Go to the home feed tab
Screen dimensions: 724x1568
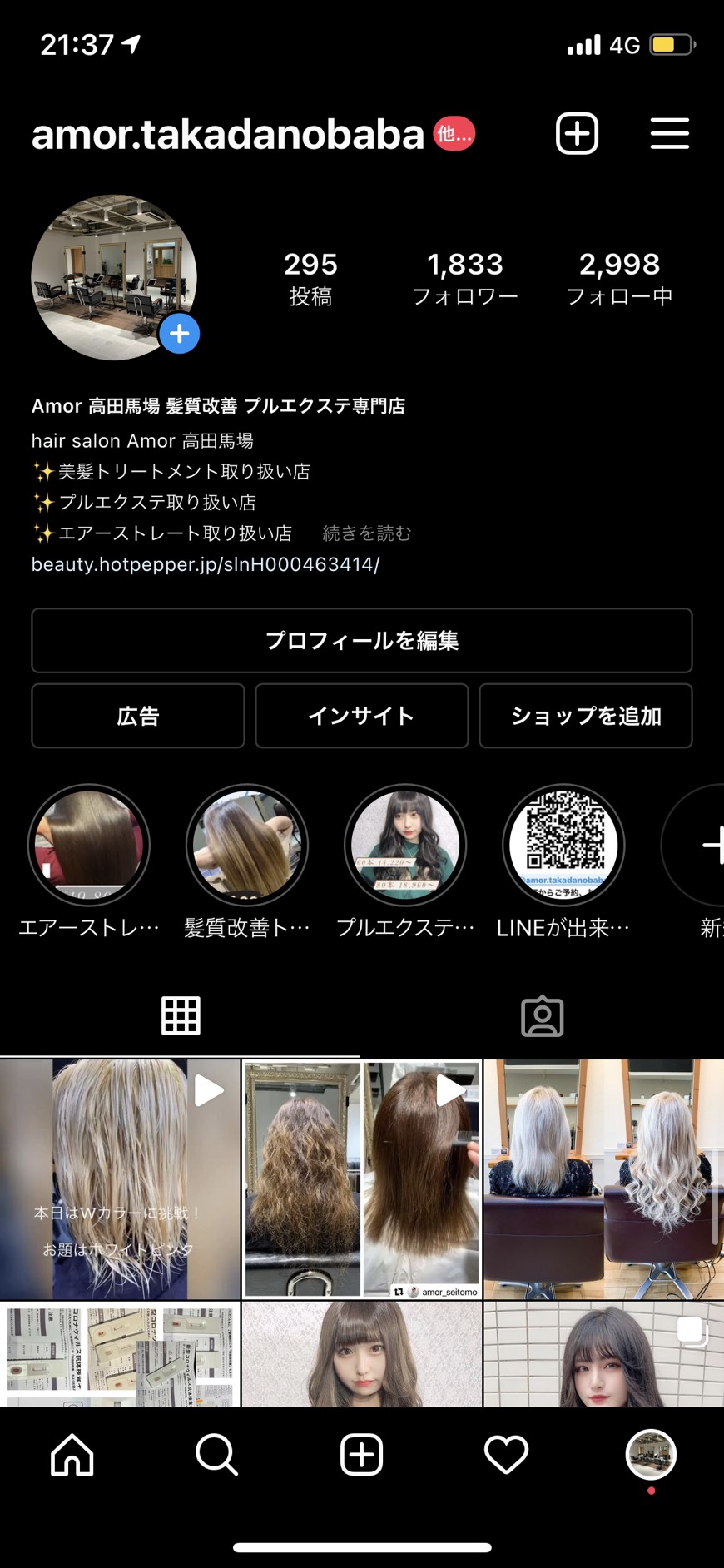[x=72, y=1455]
